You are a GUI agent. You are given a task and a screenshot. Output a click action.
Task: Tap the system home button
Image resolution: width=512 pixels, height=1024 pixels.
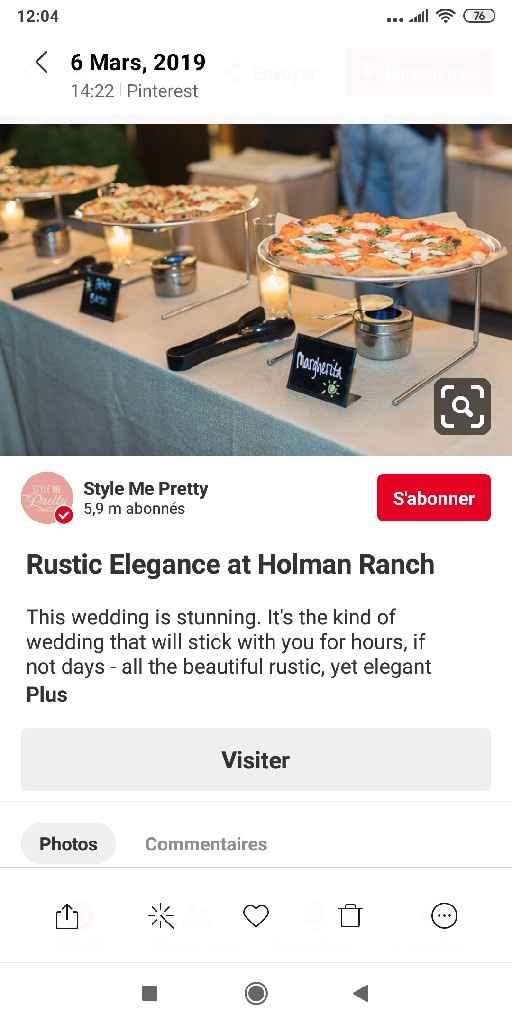[x=256, y=994]
